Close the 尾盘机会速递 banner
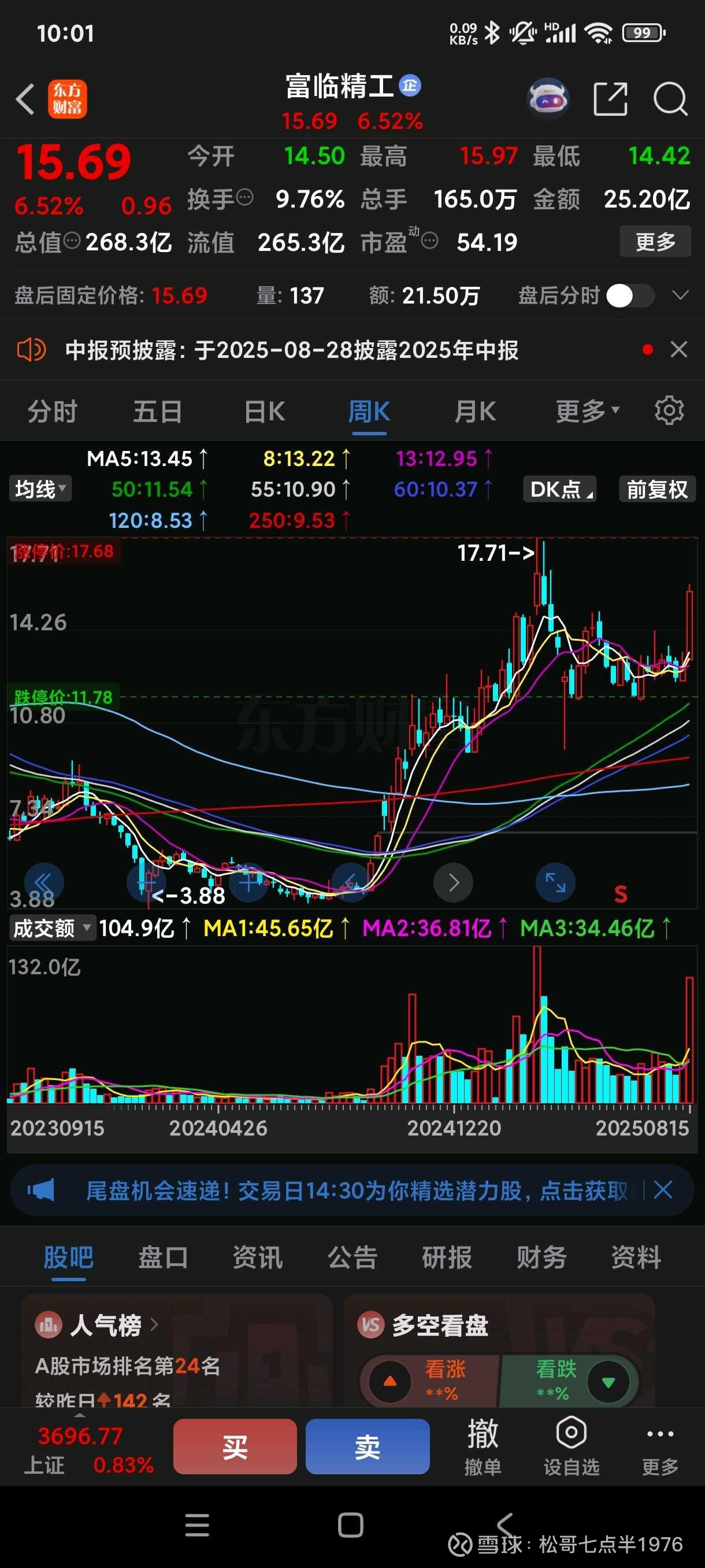705x1568 pixels. click(x=662, y=1189)
